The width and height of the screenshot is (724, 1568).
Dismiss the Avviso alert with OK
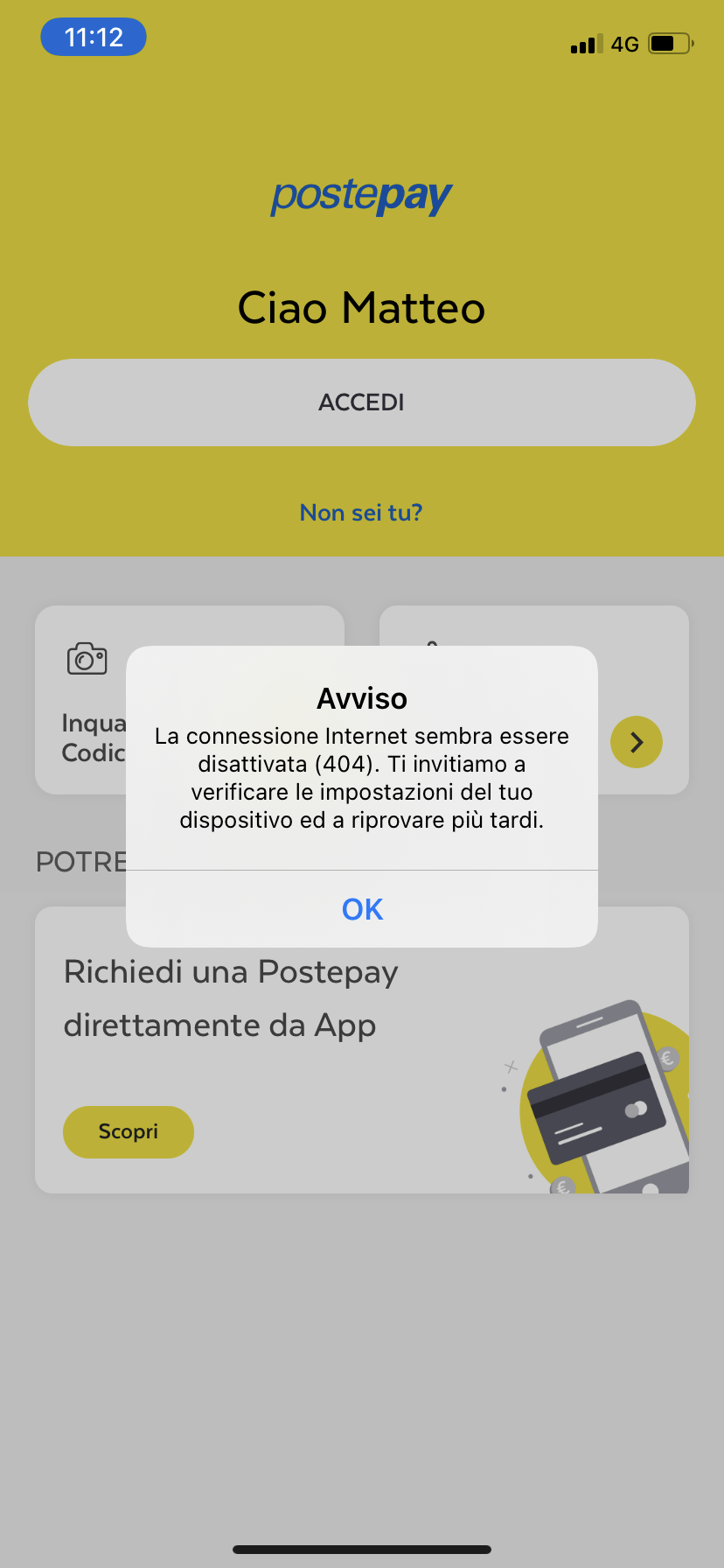coord(362,909)
